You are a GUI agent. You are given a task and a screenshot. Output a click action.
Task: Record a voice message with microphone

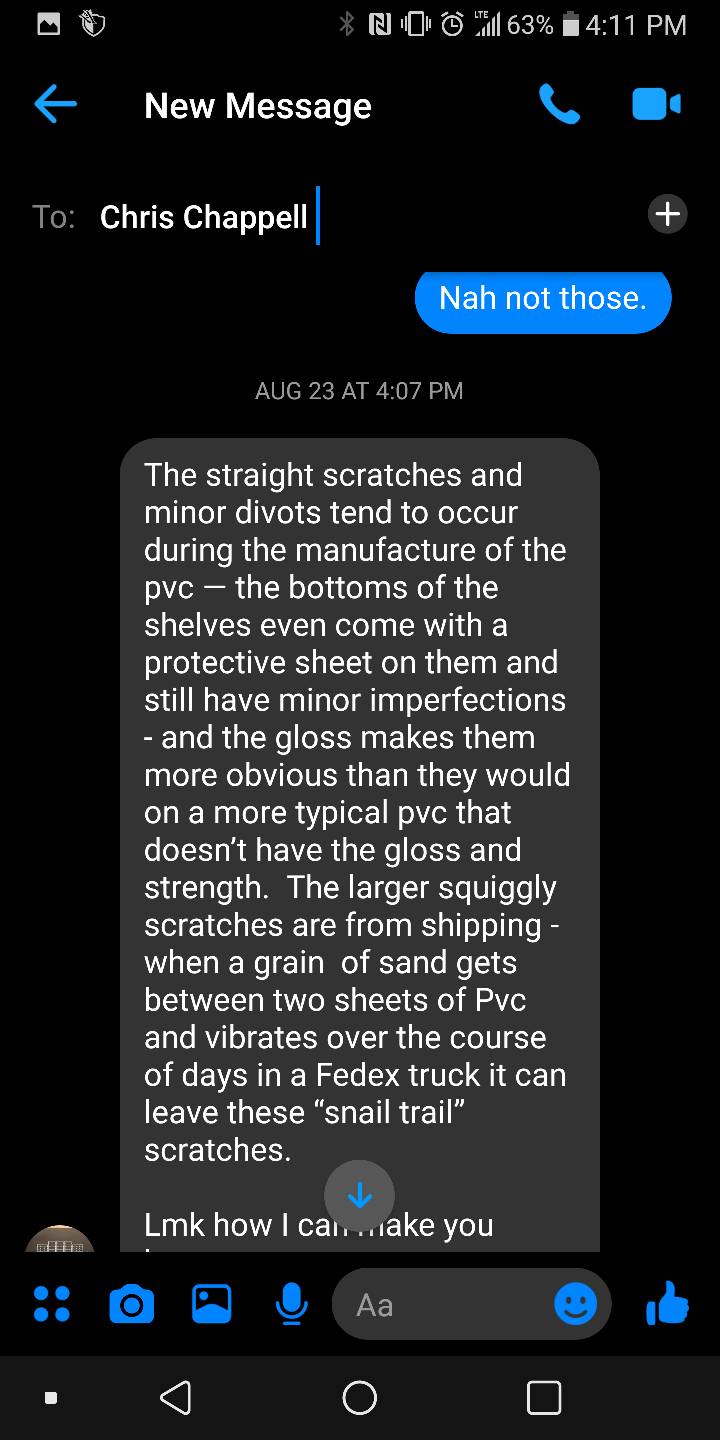click(291, 1304)
